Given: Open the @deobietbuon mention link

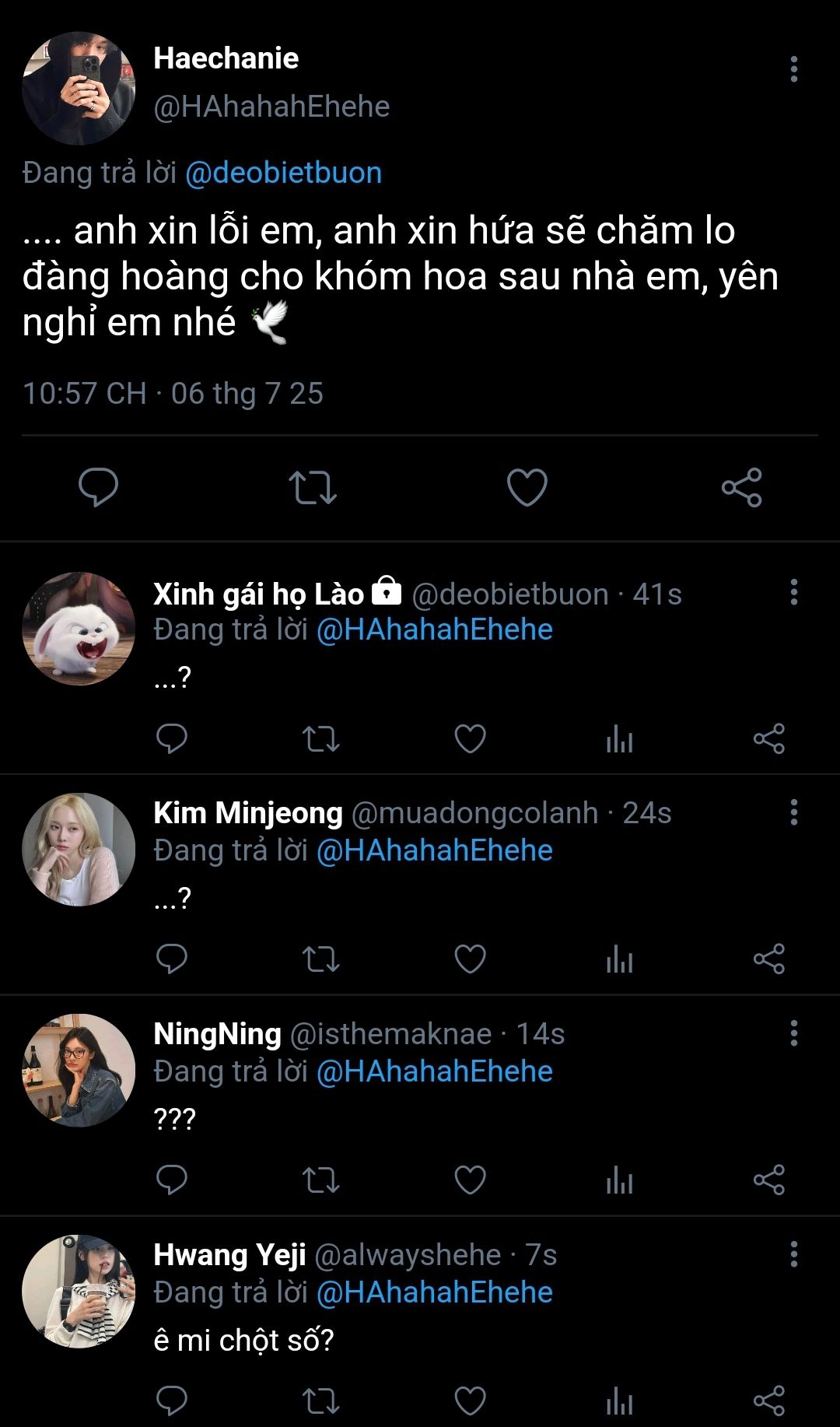Looking at the screenshot, I should 283,173.
